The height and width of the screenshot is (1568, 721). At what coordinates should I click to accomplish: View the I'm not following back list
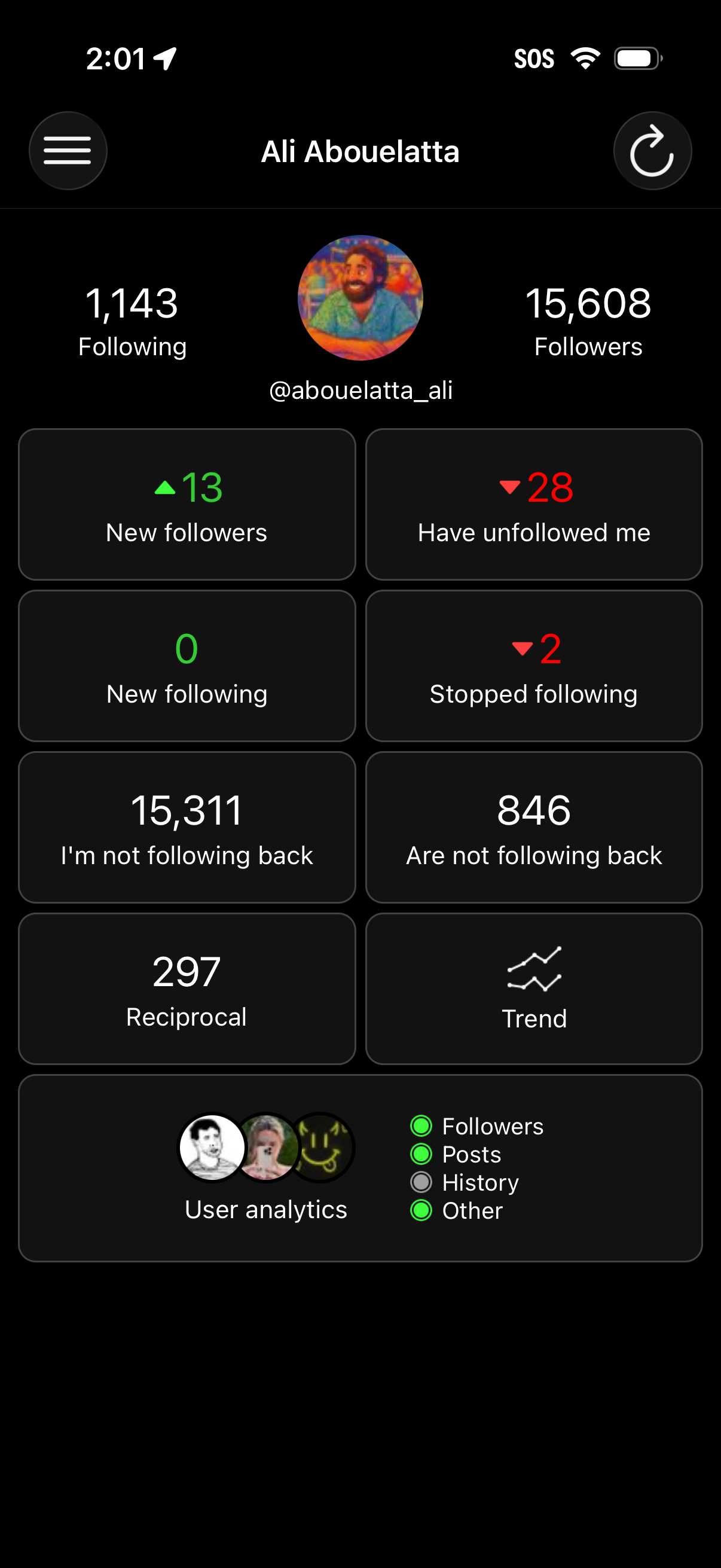click(x=187, y=826)
